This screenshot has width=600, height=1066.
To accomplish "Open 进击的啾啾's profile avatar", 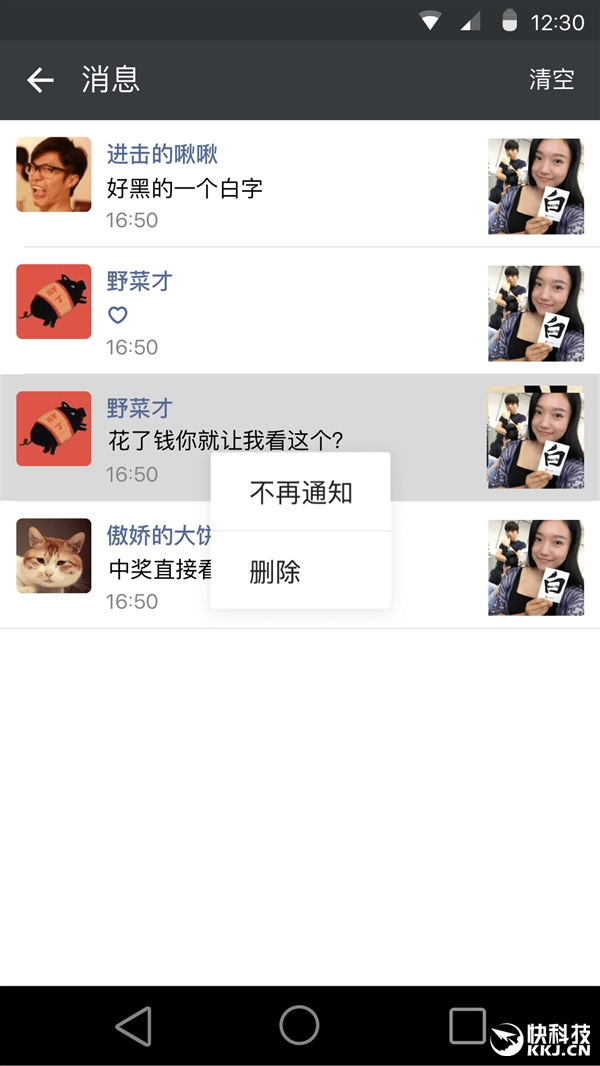I will pos(54,175).
